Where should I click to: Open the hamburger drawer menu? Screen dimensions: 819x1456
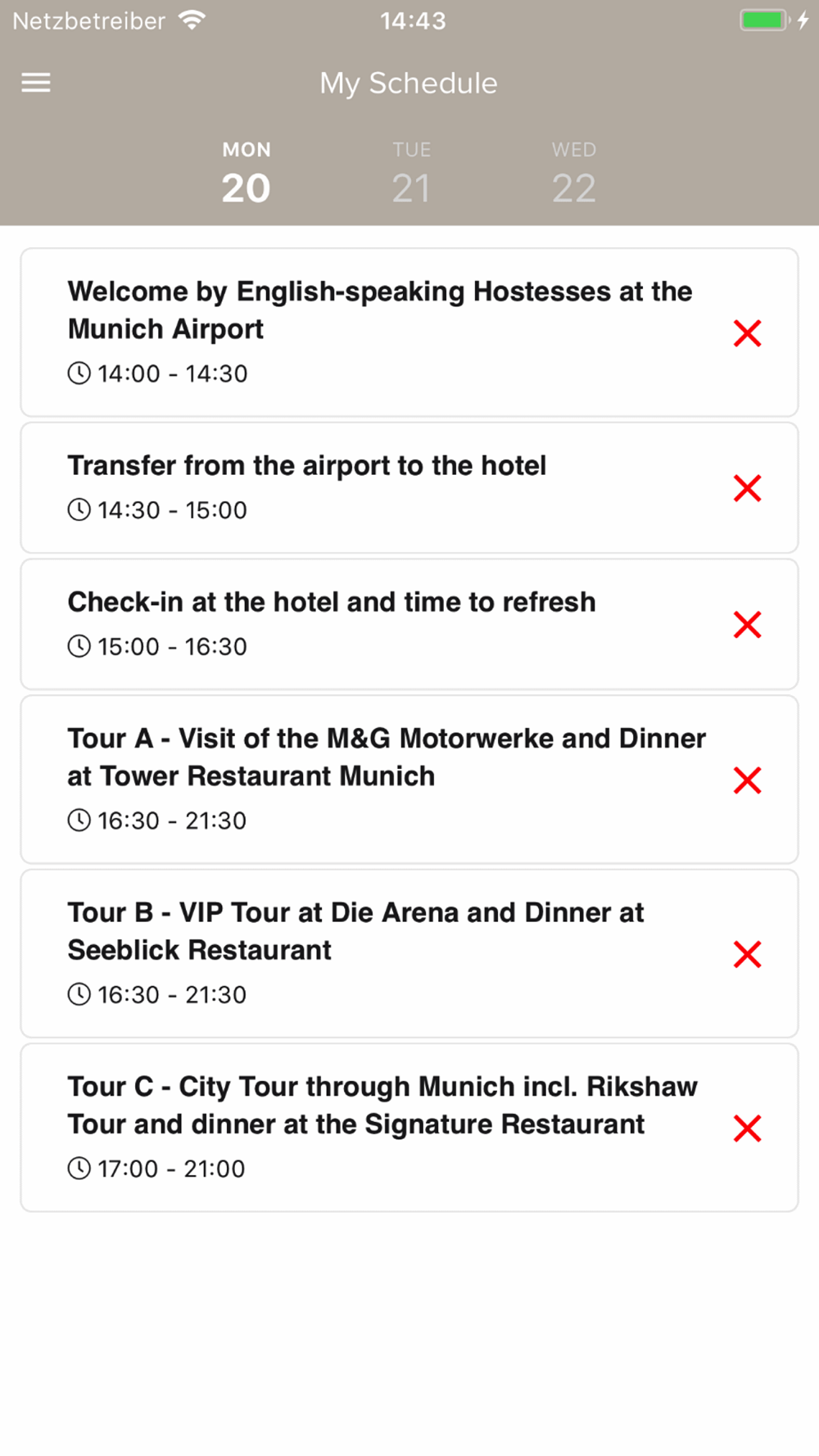click(36, 83)
